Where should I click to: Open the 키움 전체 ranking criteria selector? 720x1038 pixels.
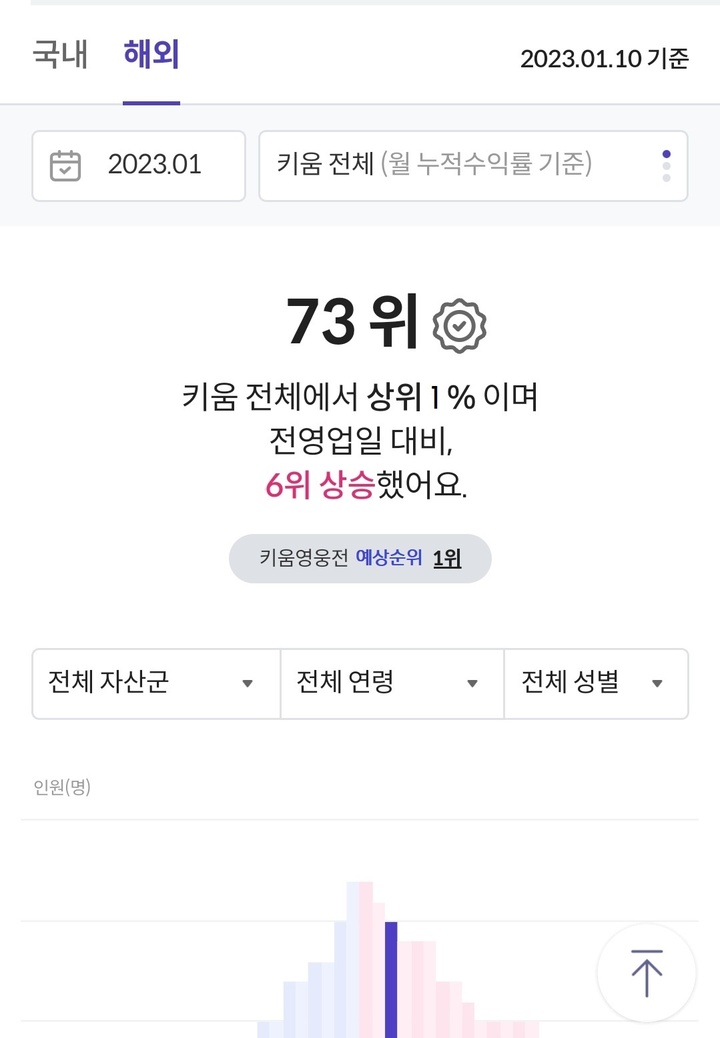tap(430, 166)
